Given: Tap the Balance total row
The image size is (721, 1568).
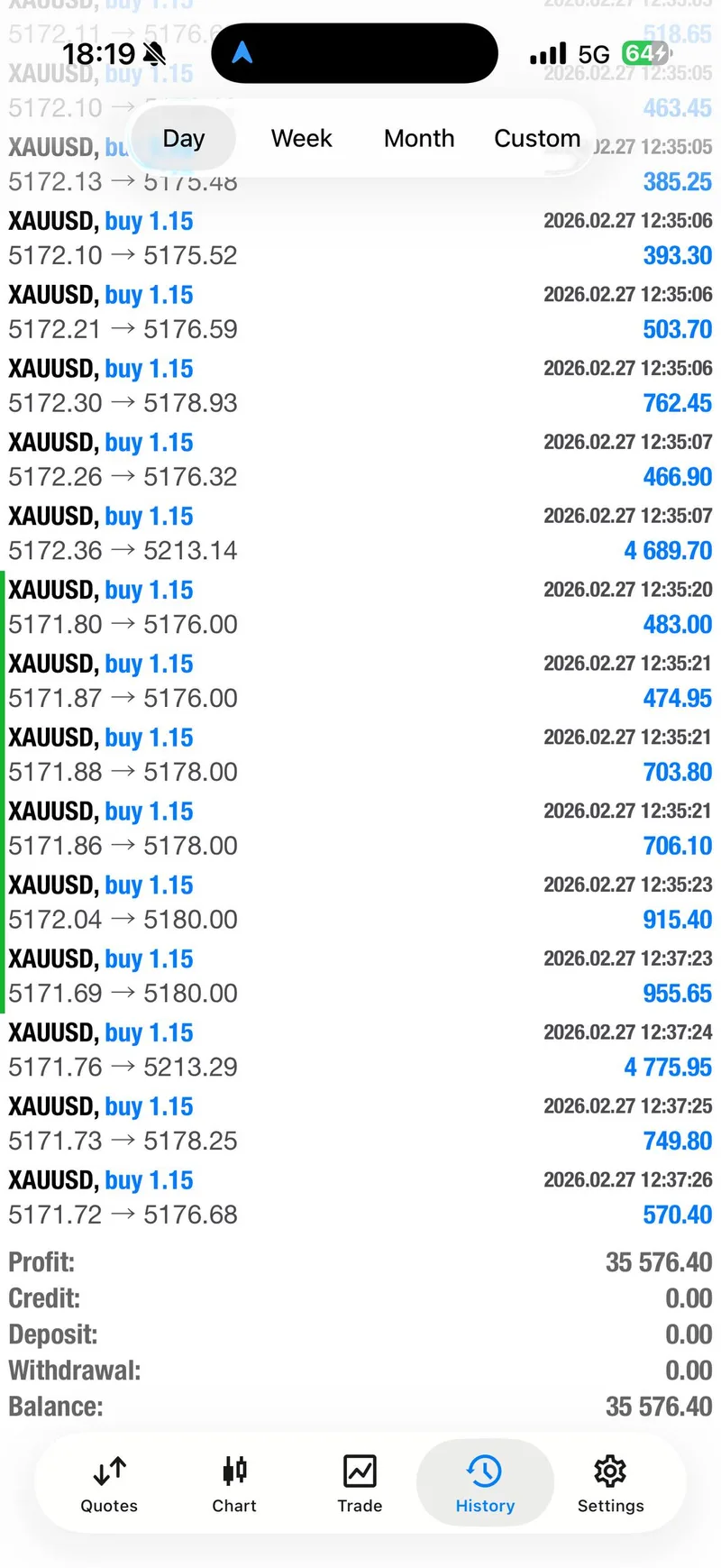Looking at the screenshot, I should coord(360,1406).
